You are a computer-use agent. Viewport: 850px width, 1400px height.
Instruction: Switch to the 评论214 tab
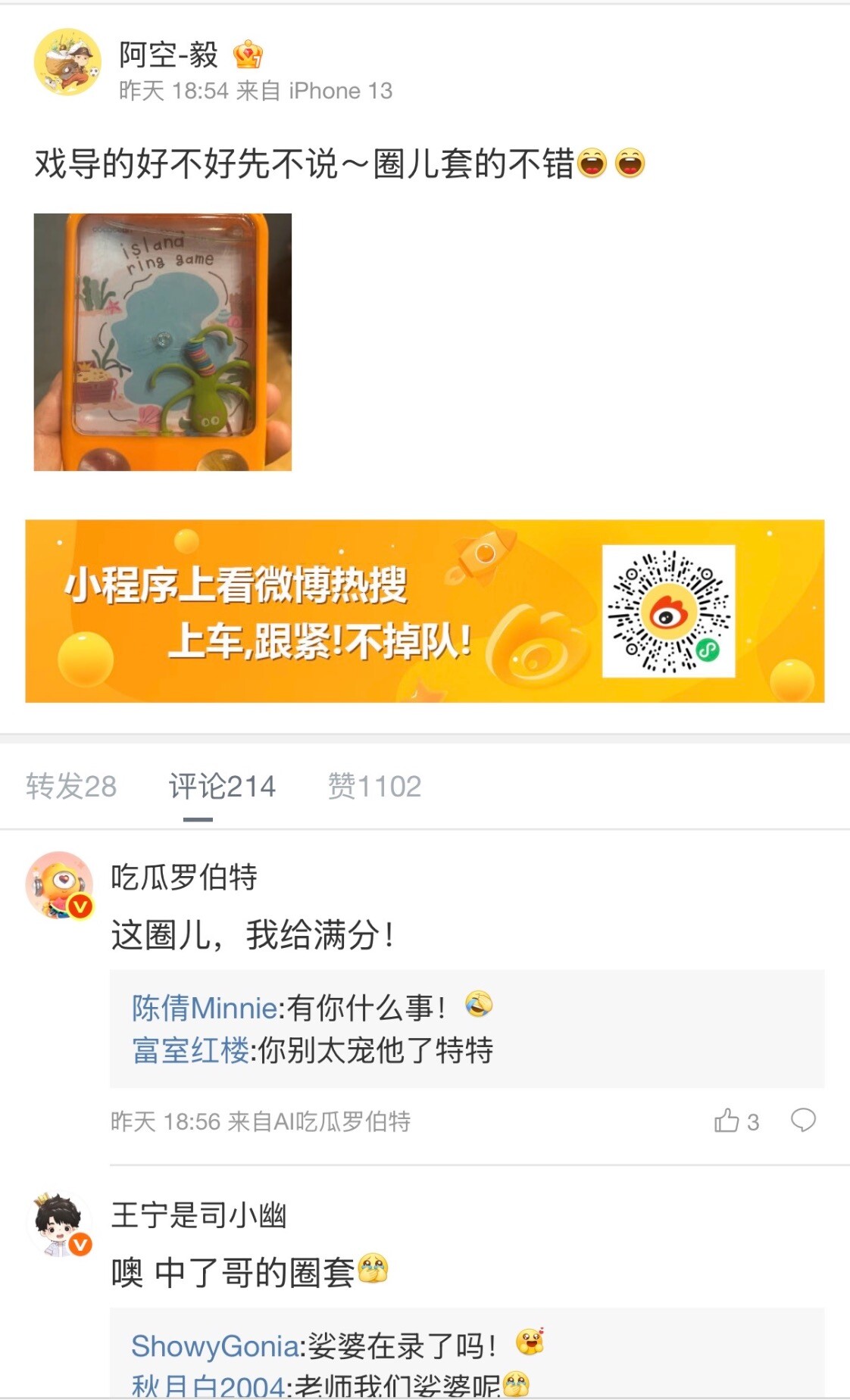click(x=222, y=786)
